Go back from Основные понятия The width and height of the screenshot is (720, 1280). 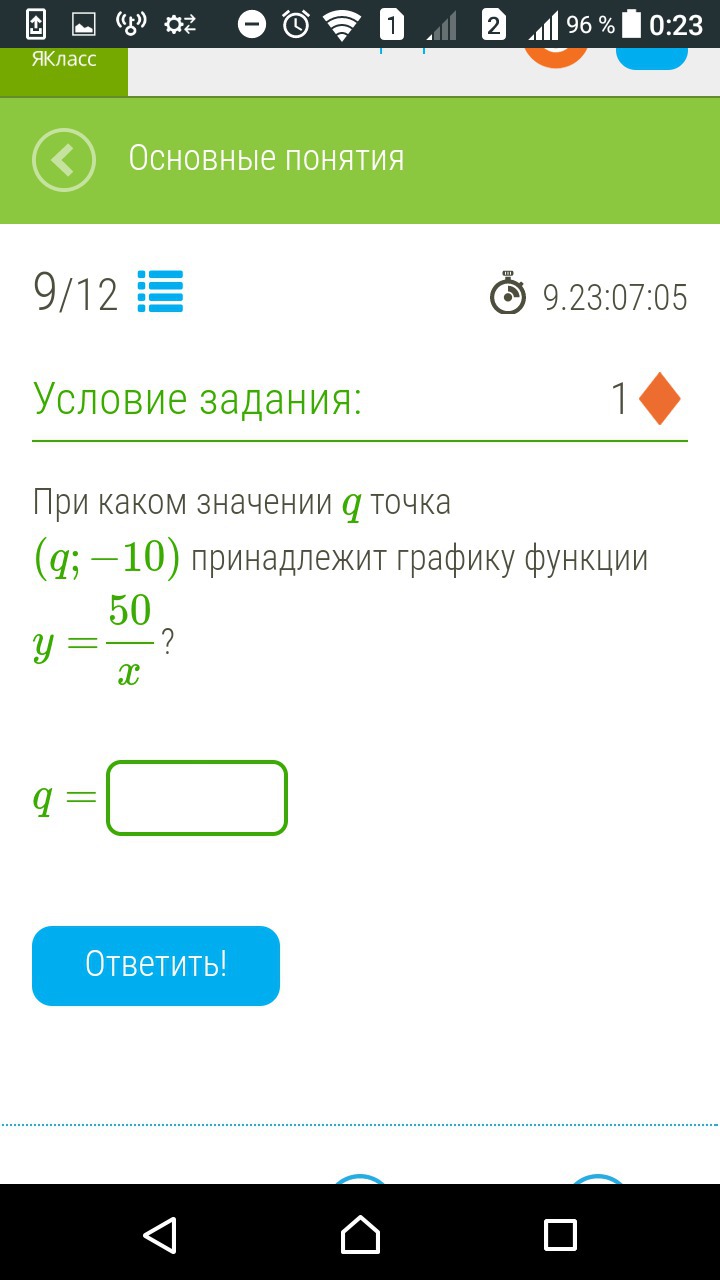(64, 160)
